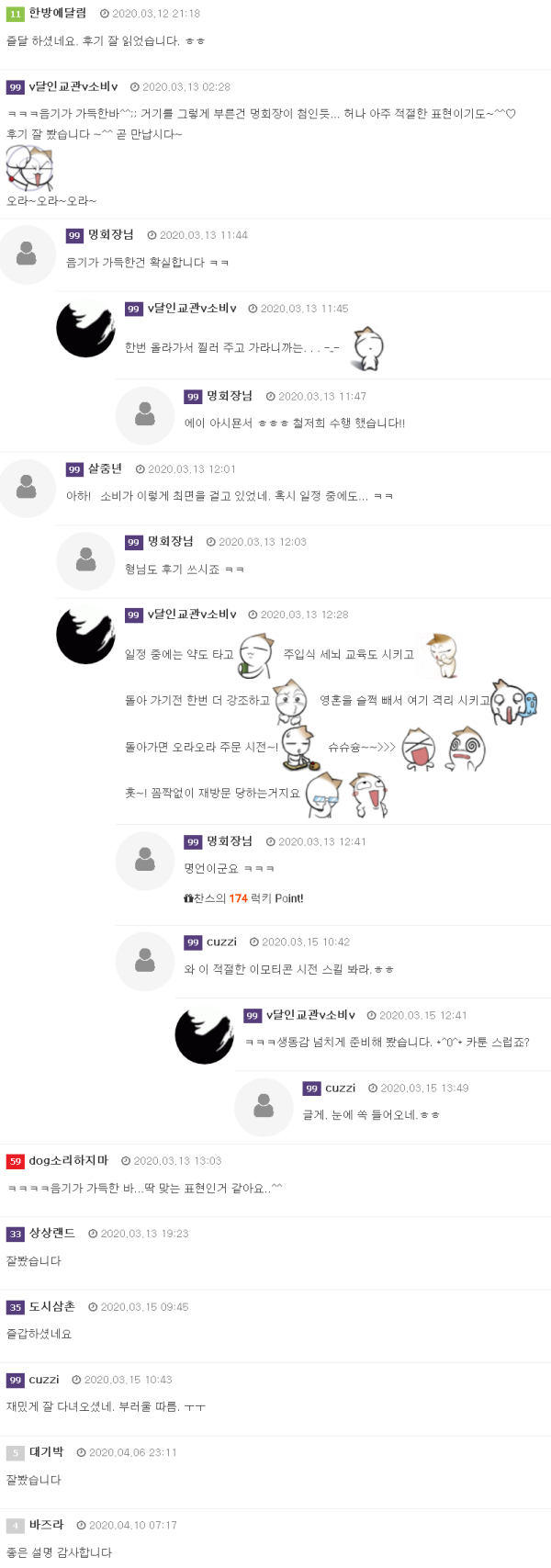Open 살중년's profile from the comment
The width and height of the screenshot is (551, 1568).
point(105,468)
